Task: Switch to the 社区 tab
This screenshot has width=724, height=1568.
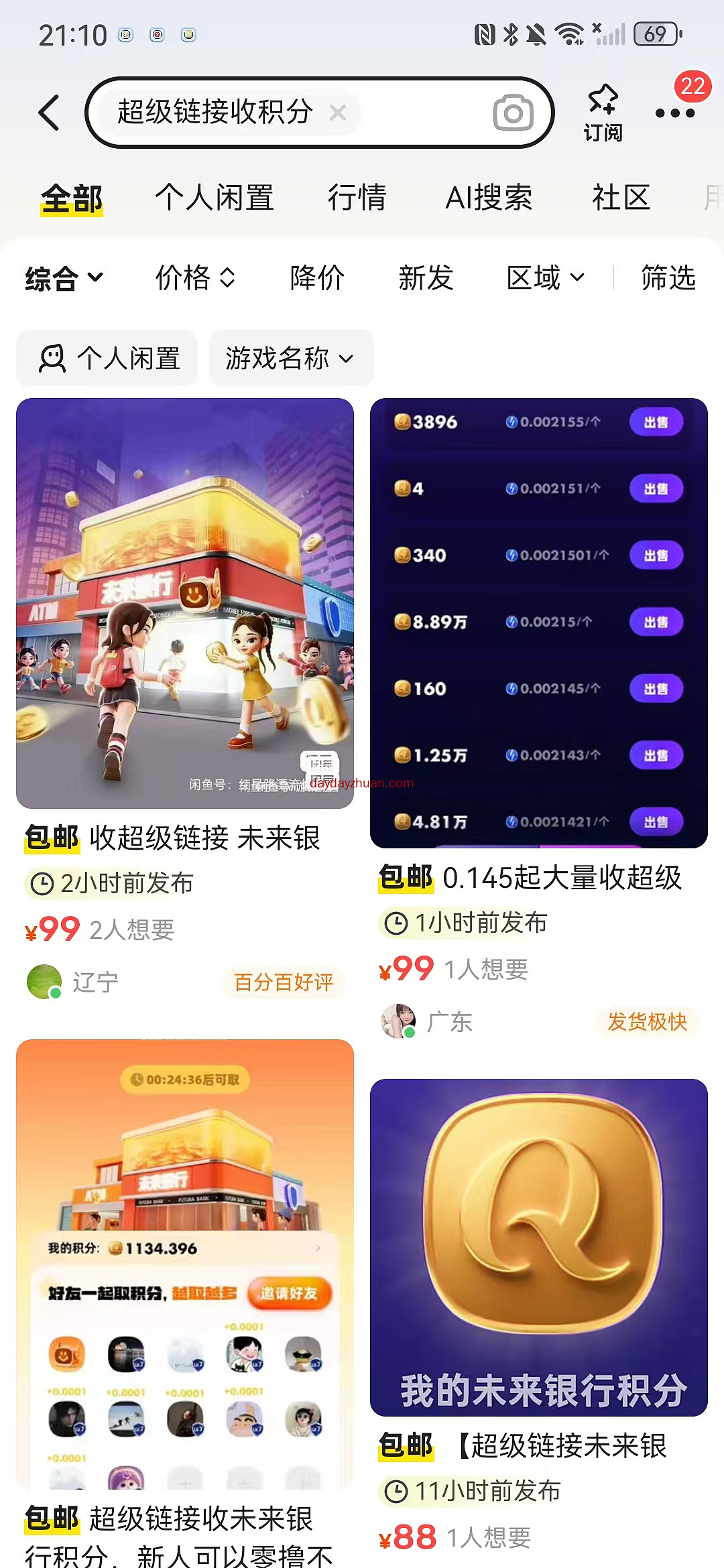Action: (621, 198)
